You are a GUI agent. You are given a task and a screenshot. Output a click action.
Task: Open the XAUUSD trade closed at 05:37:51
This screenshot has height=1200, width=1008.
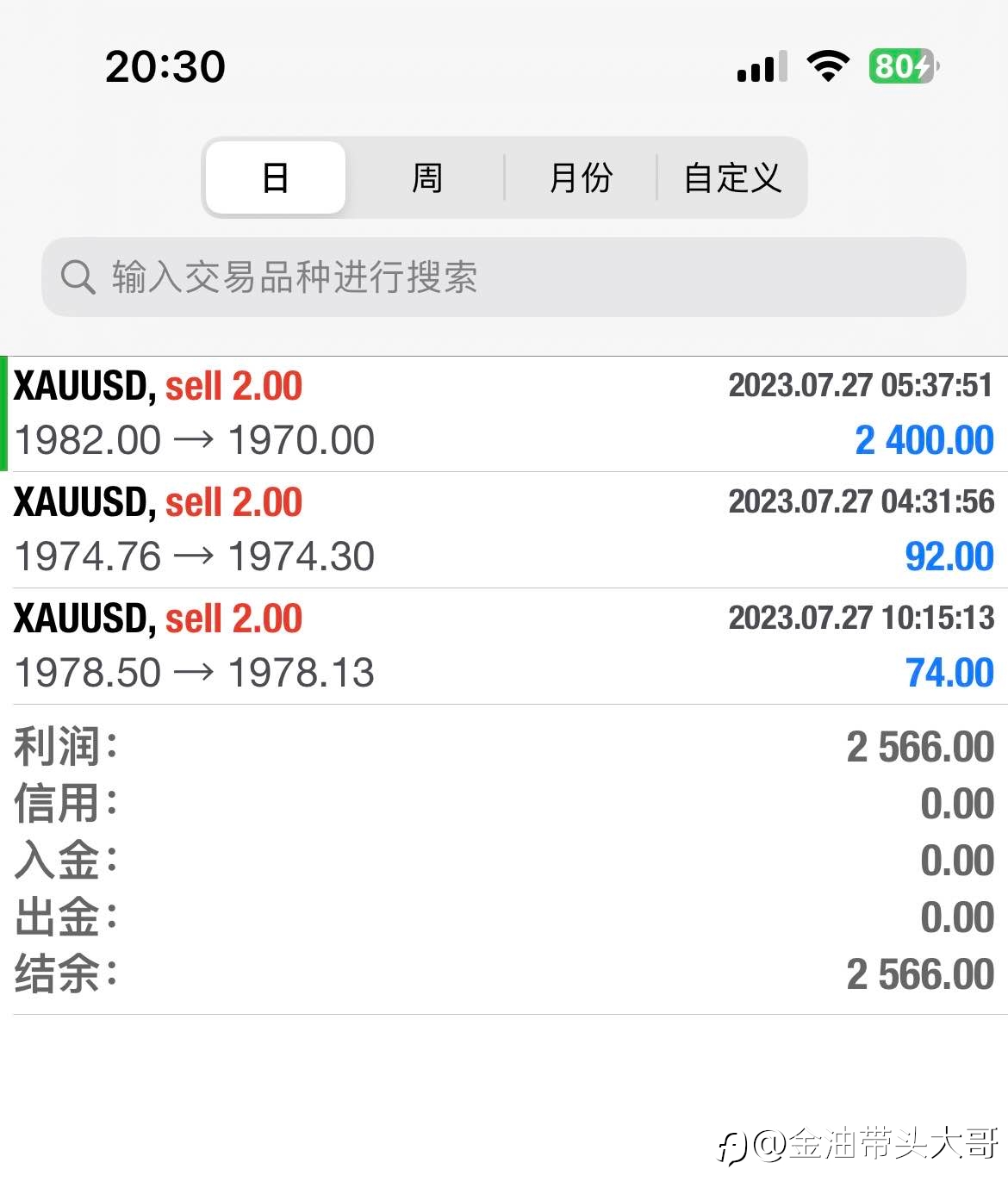[504, 413]
